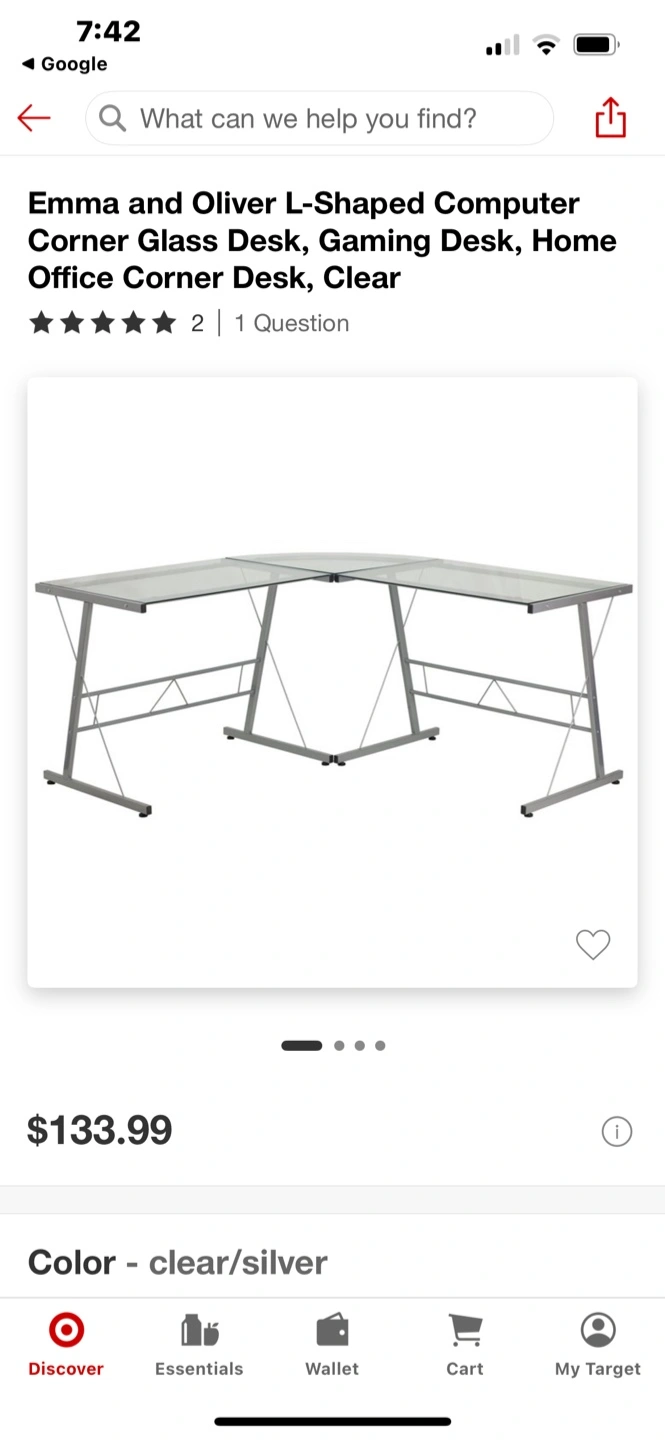View the Cart tab
Viewport: 665px width, 1440px height.
click(x=465, y=1345)
